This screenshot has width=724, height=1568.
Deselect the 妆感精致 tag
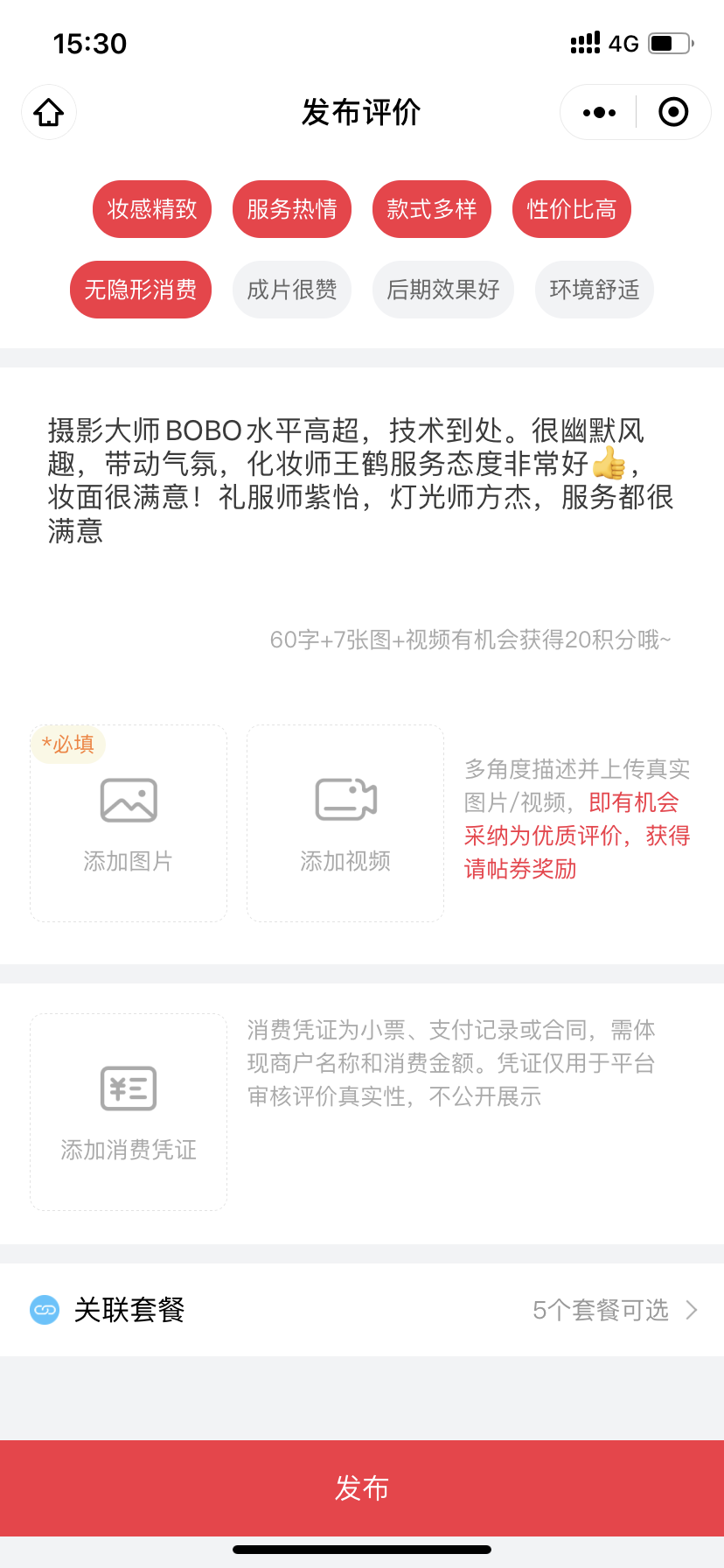pos(152,209)
